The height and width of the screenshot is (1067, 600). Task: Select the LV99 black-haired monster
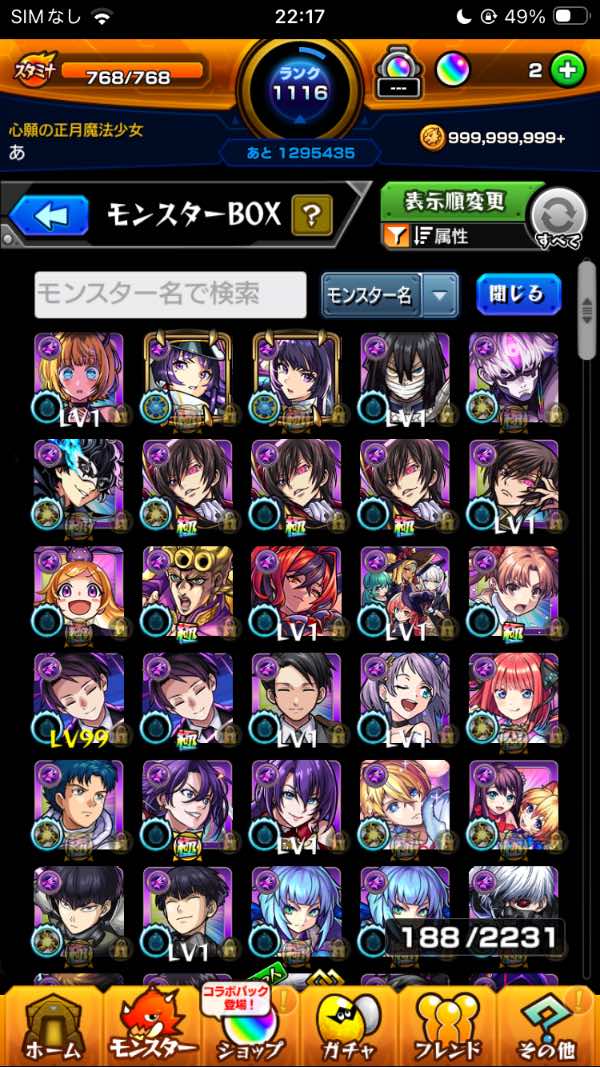pyautogui.click(x=79, y=698)
